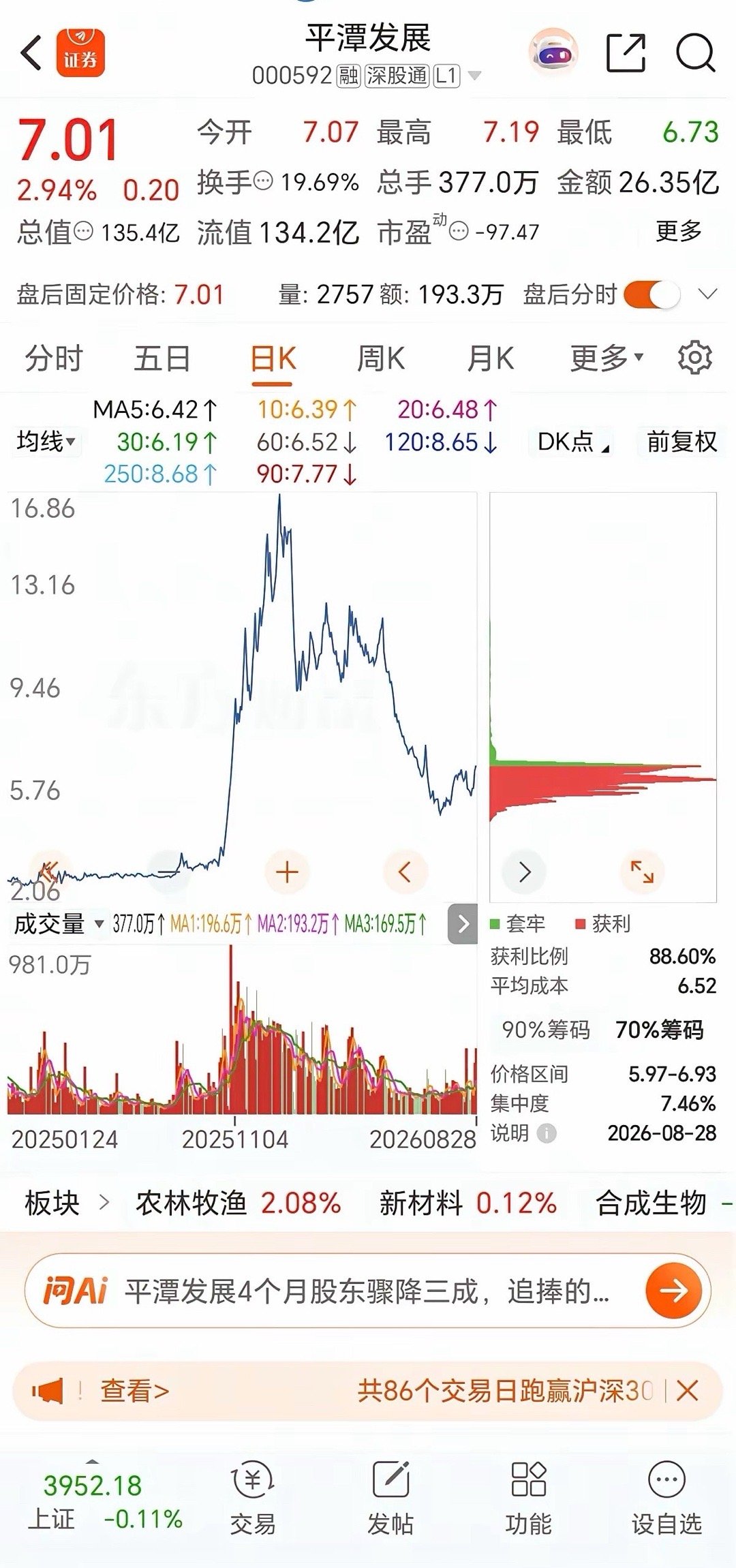Viewport: 736px width, 1568px height.
Task: Open 交易 in bottom bar
Action: tap(253, 1498)
